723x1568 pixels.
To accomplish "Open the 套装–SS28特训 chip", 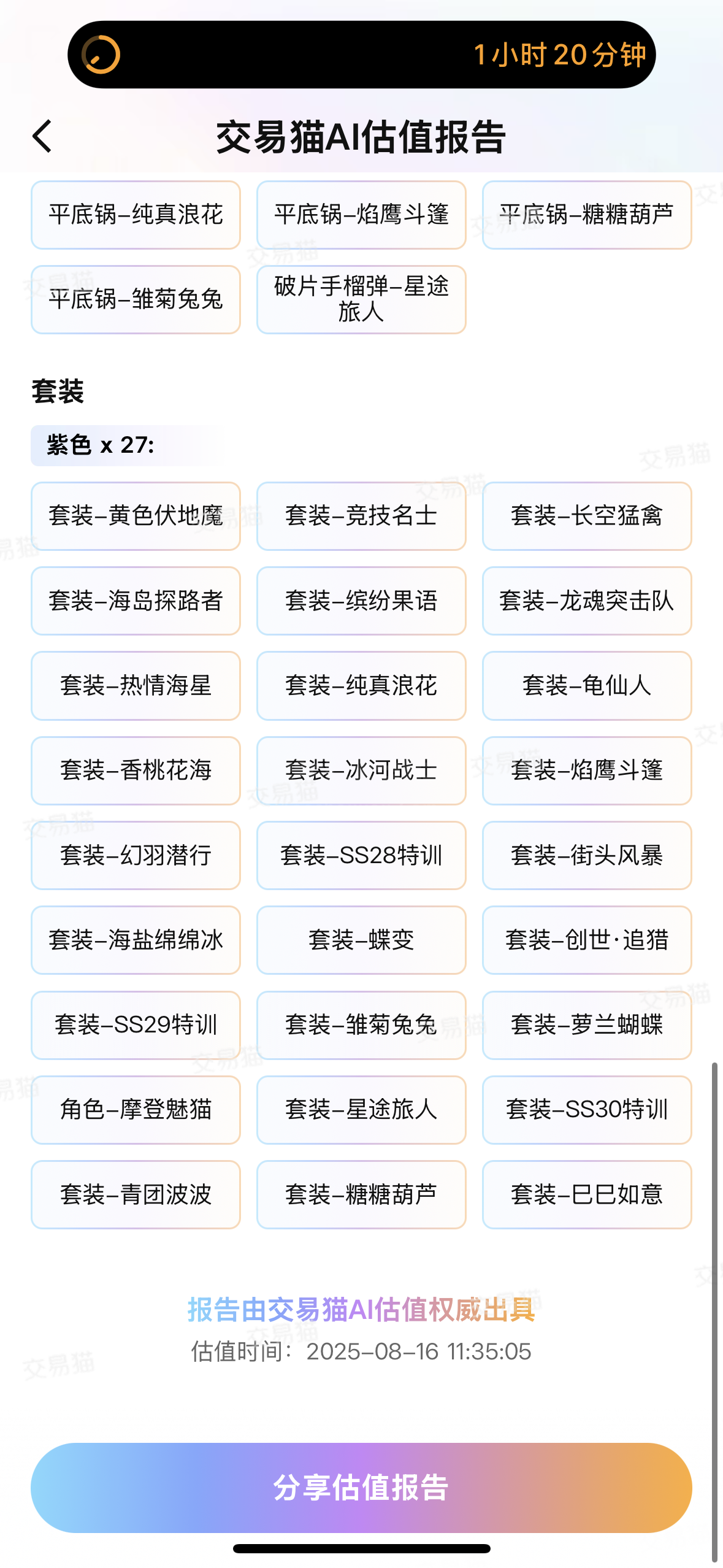I will [361, 855].
